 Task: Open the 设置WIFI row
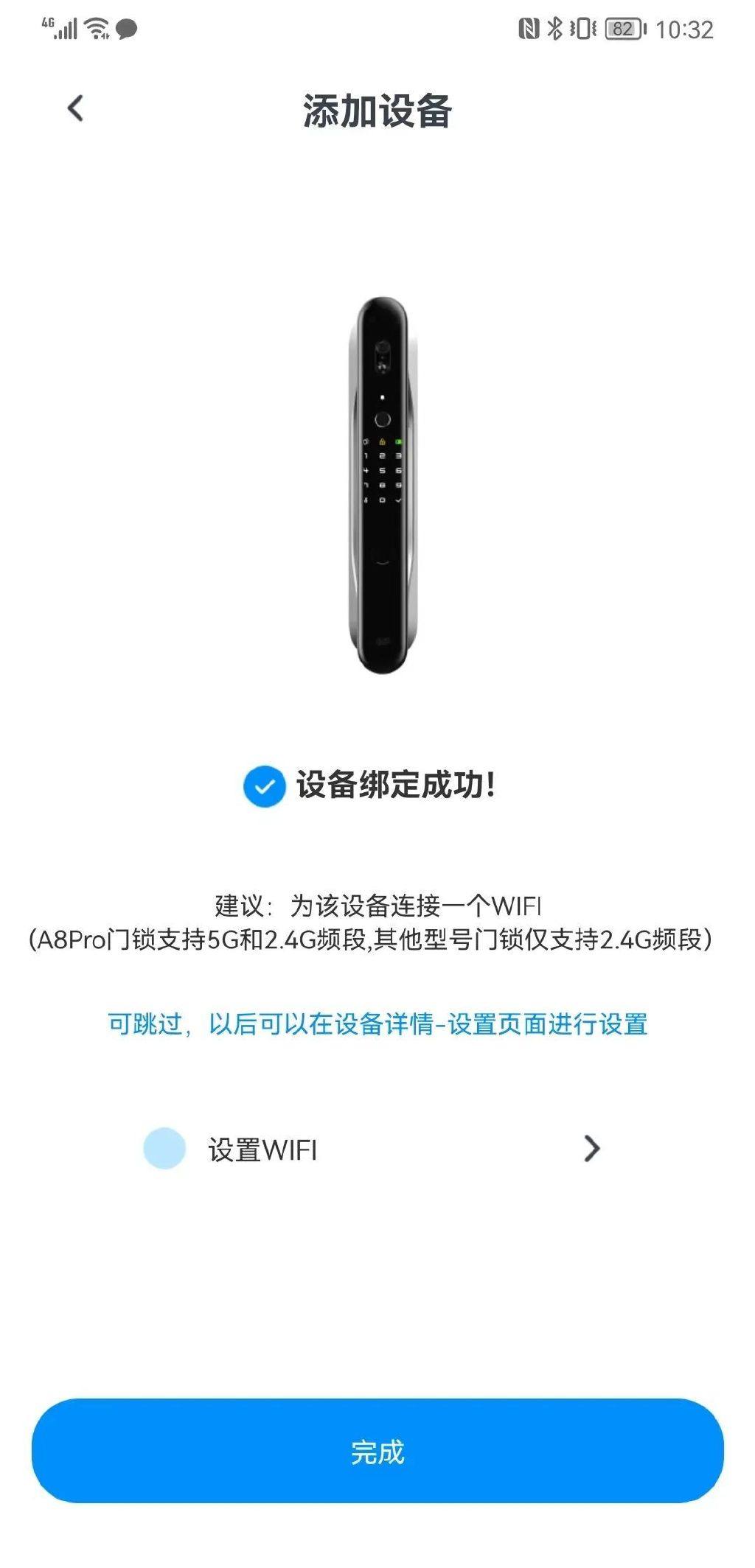coord(372,1149)
